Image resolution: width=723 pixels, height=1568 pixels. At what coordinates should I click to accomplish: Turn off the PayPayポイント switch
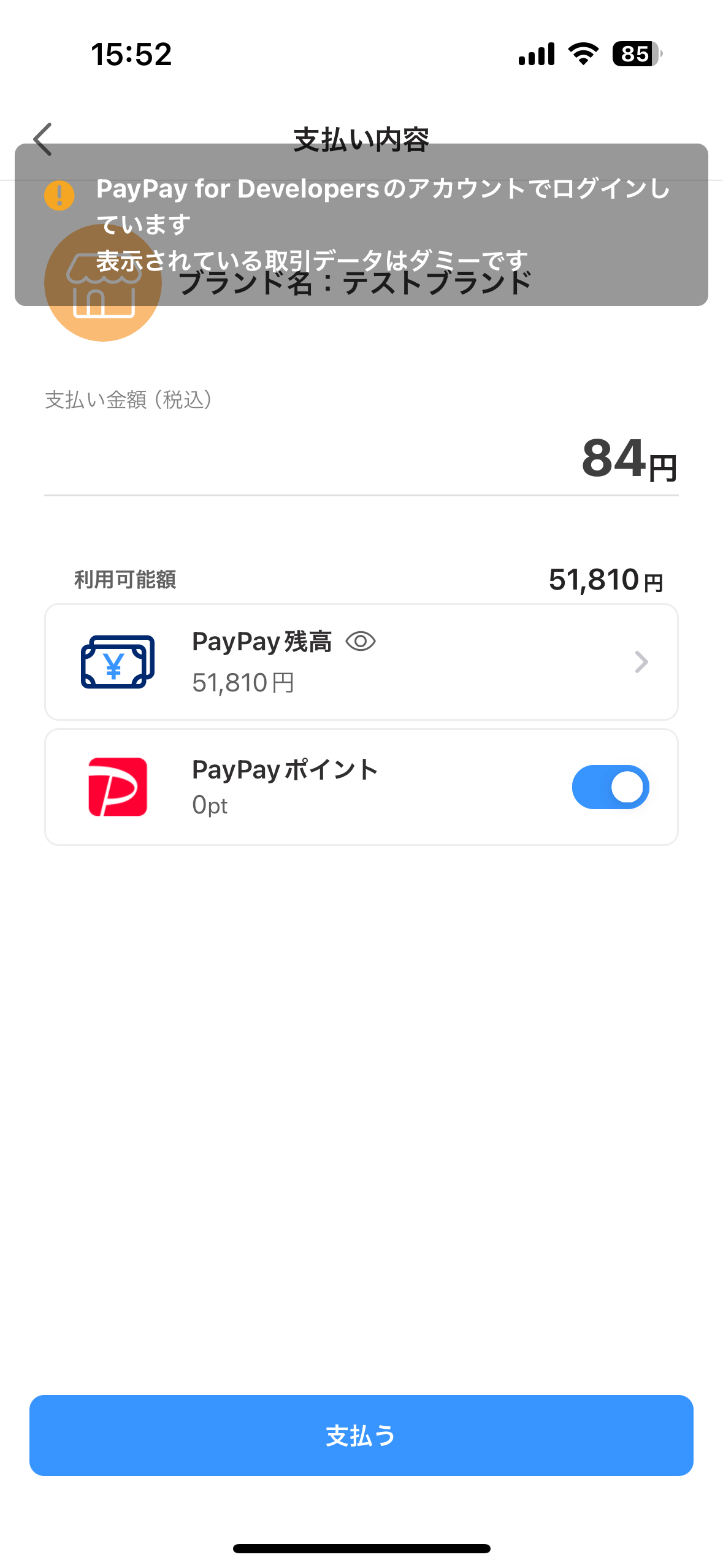pos(610,787)
